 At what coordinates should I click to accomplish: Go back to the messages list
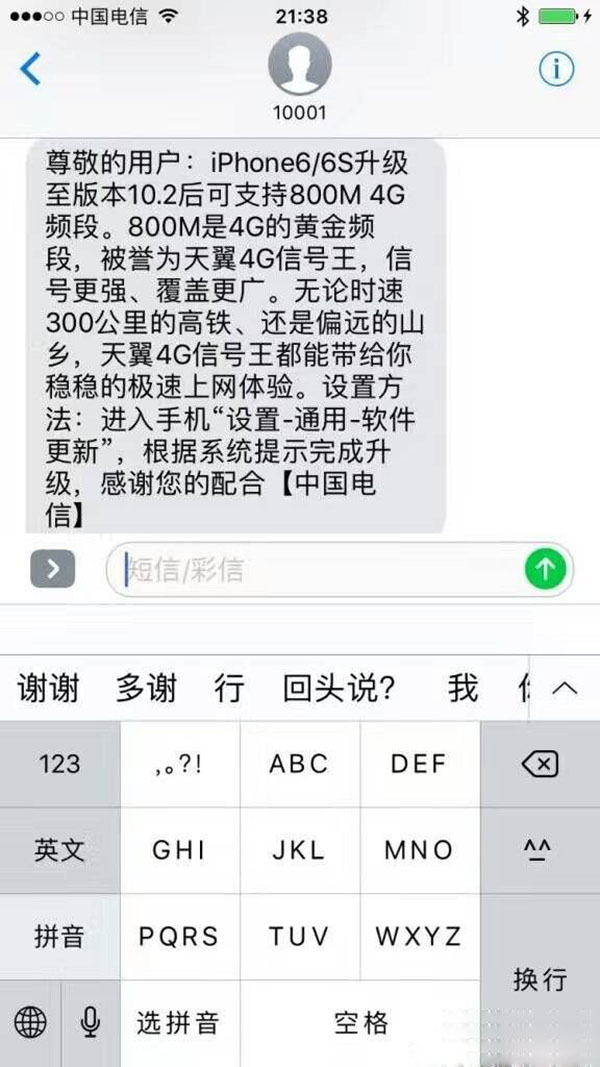point(31,69)
